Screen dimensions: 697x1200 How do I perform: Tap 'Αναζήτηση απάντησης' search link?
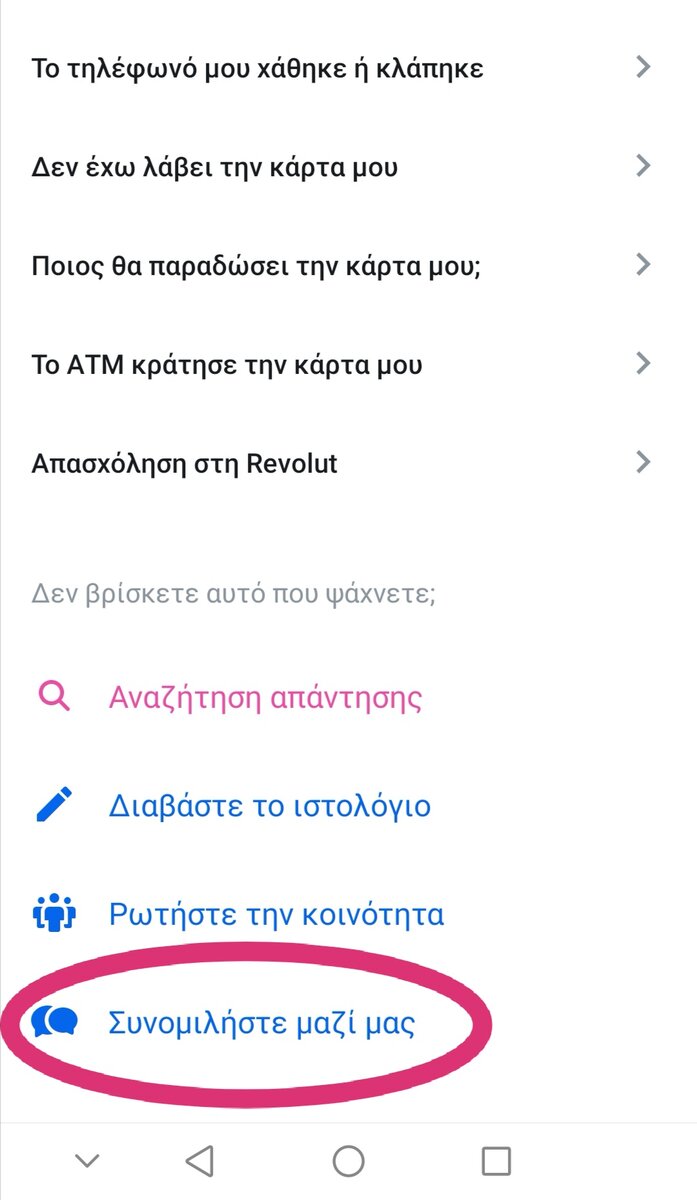264,697
